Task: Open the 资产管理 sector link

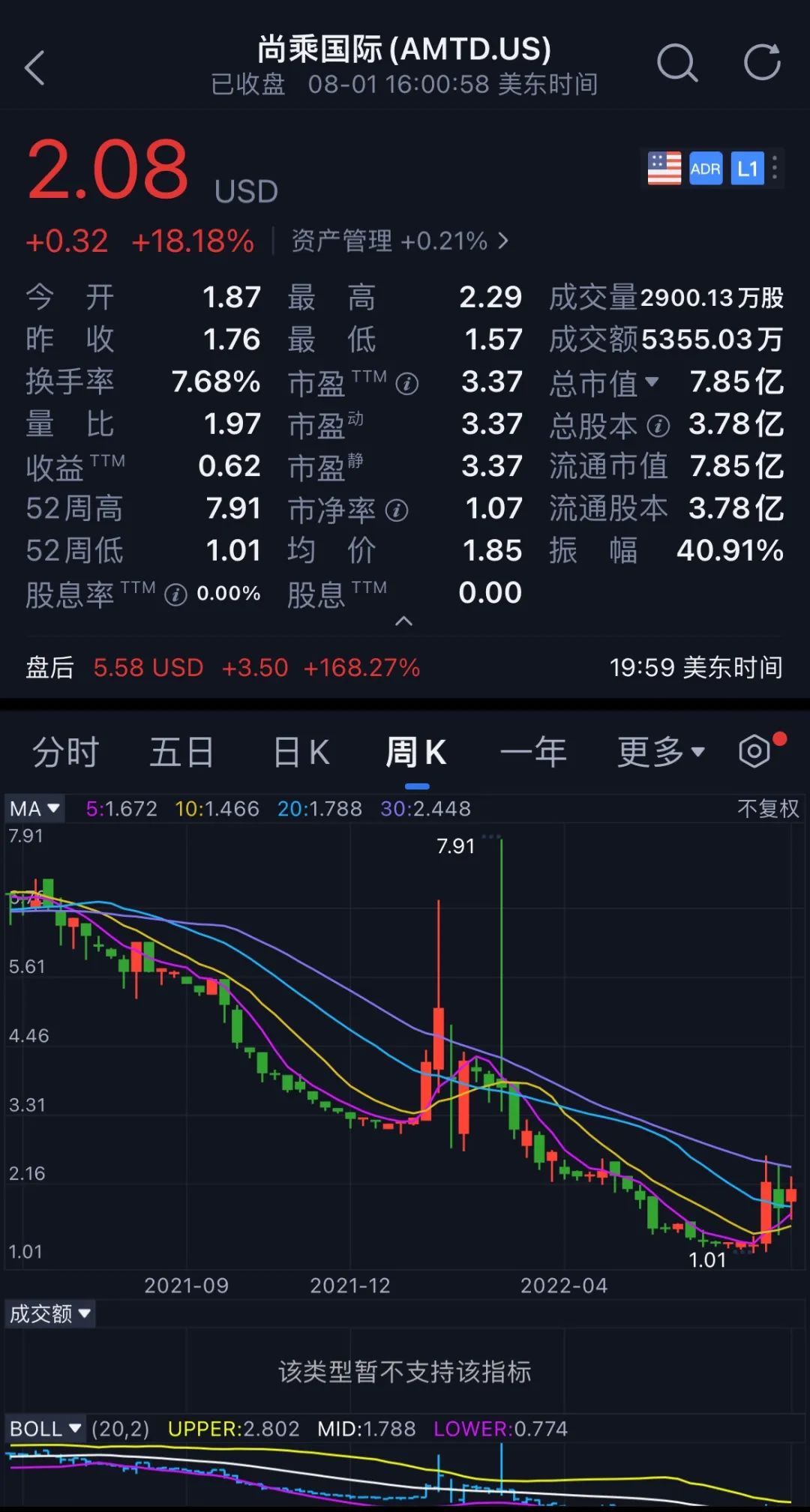Action: 399,241
